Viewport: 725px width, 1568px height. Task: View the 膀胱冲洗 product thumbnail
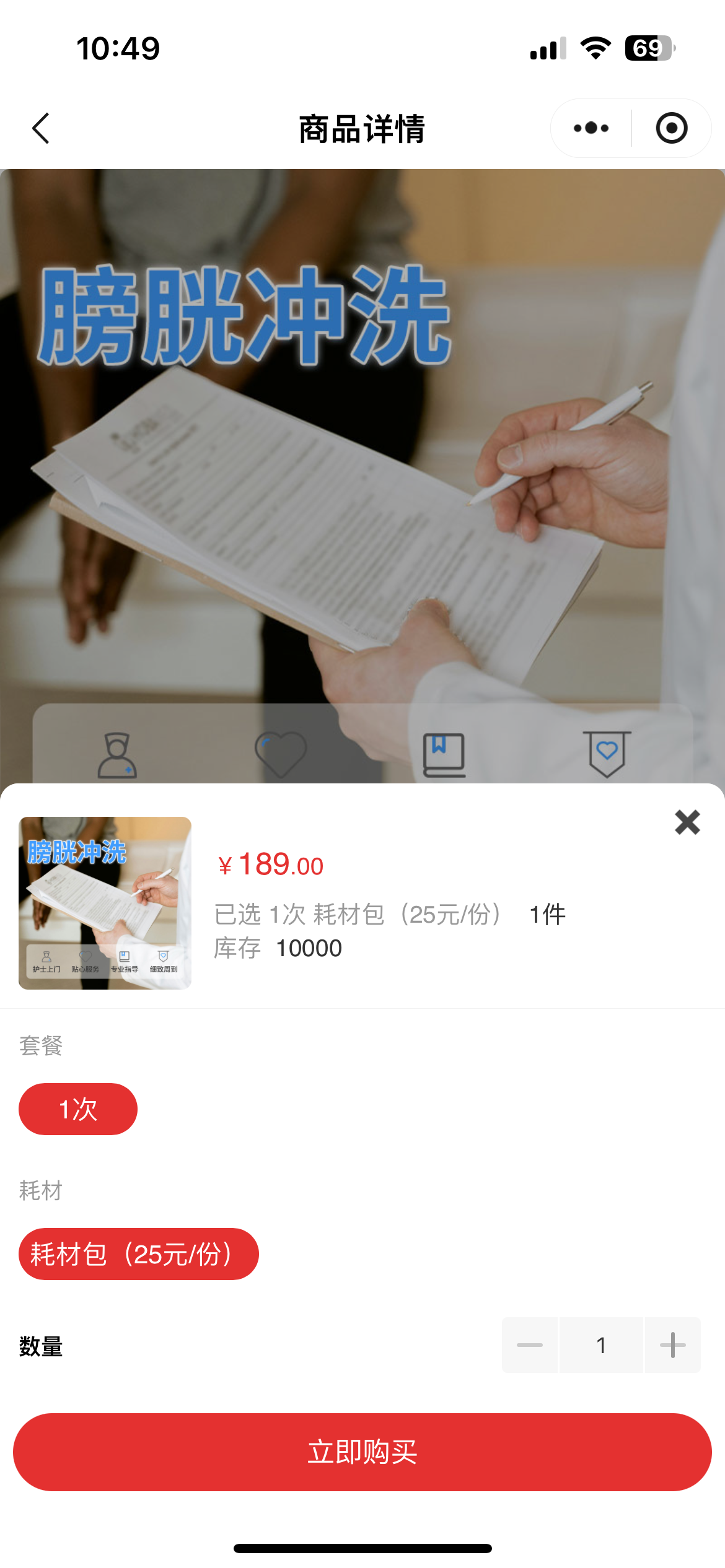[105, 903]
